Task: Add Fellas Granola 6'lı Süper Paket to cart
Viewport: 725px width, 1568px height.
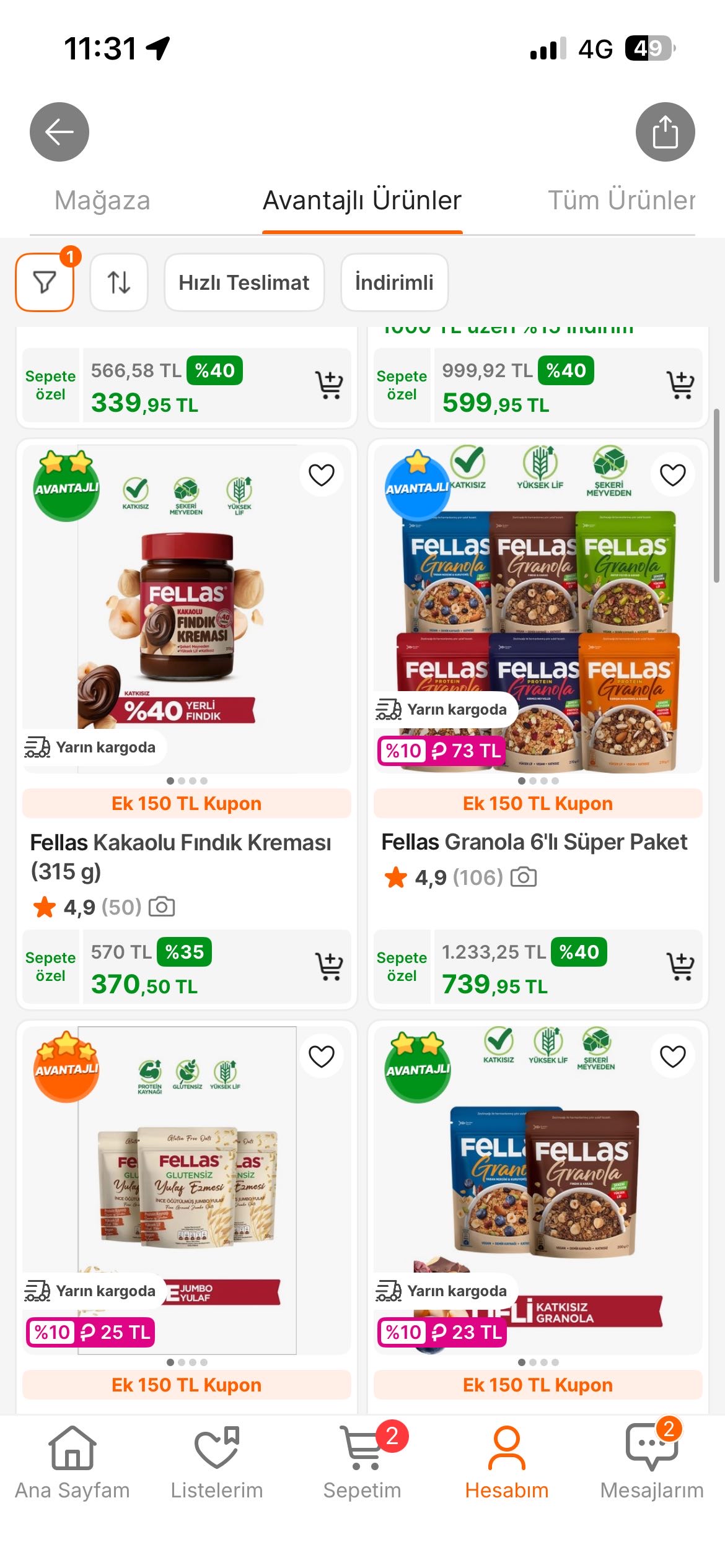Action: point(680,966)
